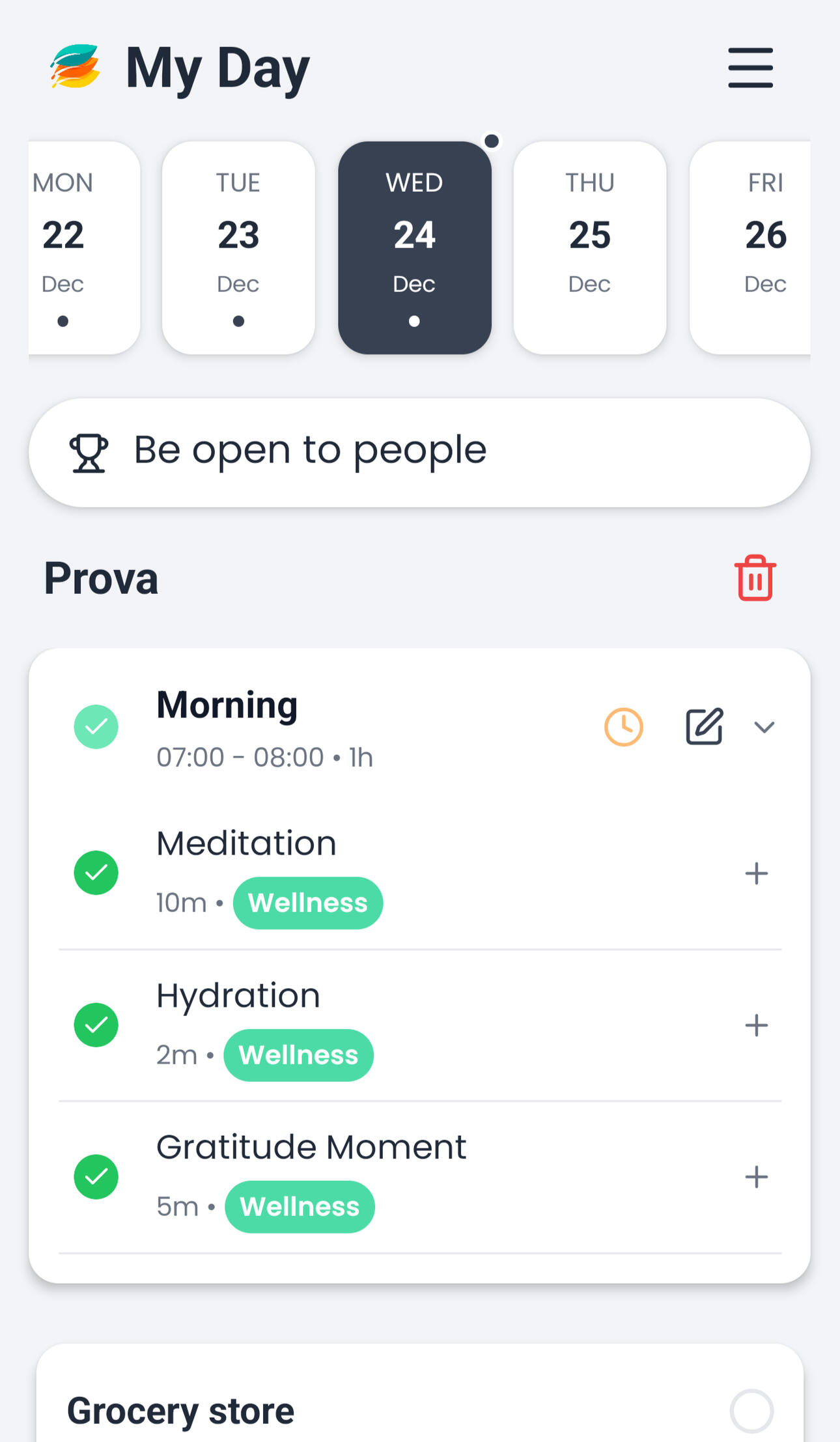This screenshot has width=840, height=1442.
Task: Open the Morning clock timer
Action: click(623, 726)
